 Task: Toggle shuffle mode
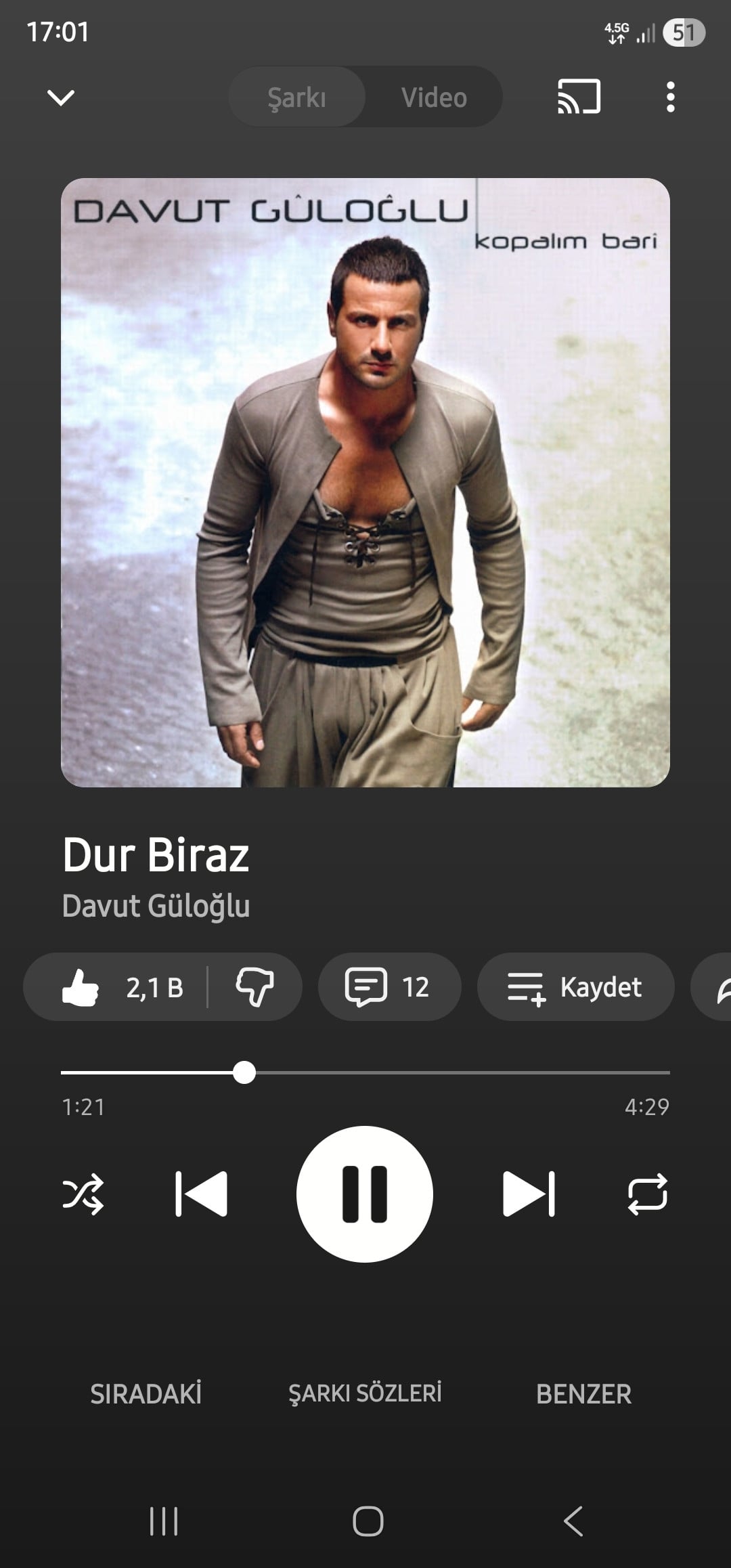(83, 1194)
